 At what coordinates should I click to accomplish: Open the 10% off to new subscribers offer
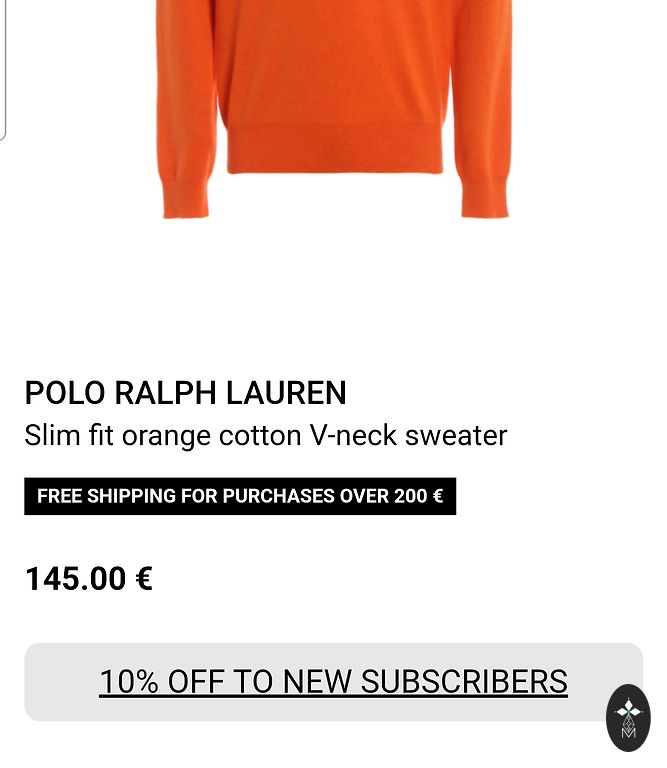pyautogui.click(x=333, y=681)
